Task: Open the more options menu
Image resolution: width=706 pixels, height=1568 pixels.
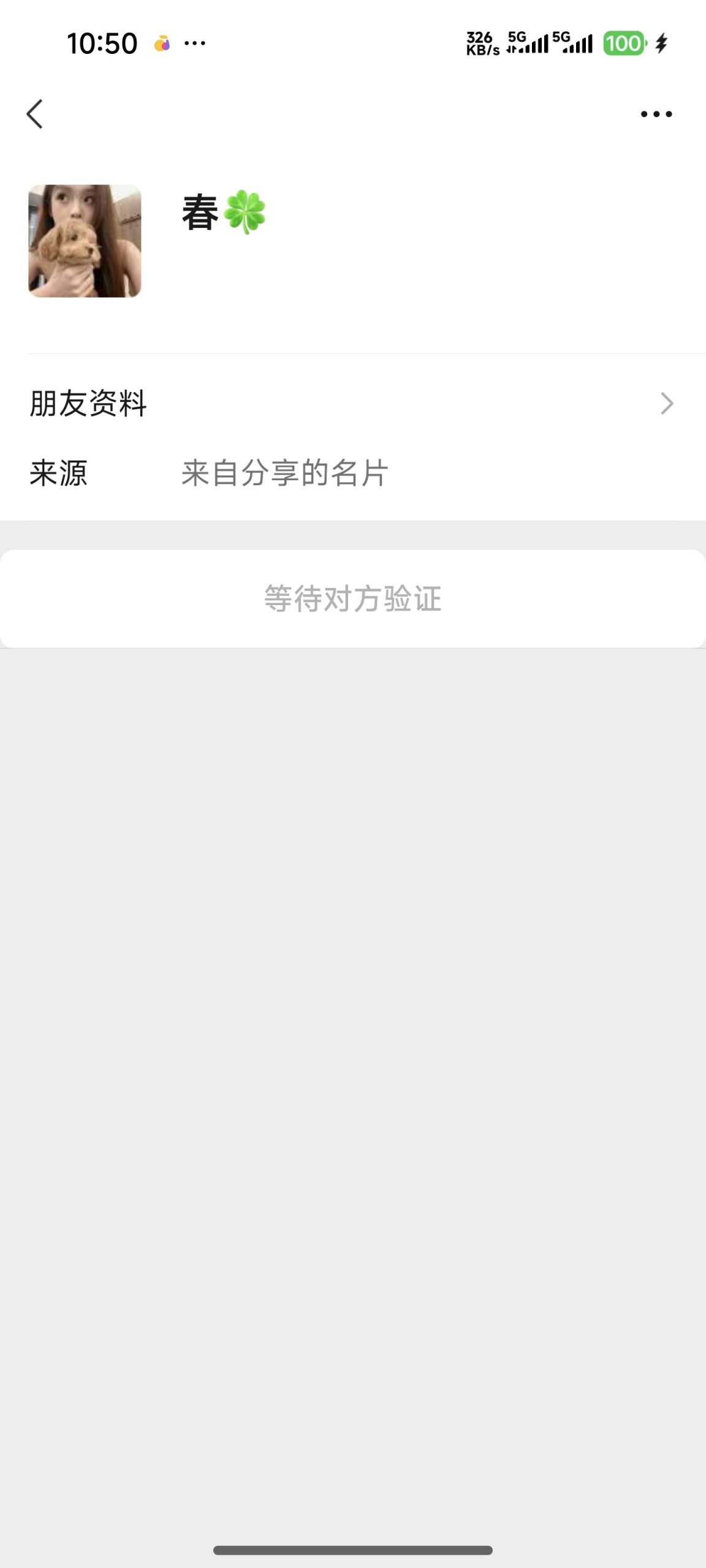Action: 654,113
